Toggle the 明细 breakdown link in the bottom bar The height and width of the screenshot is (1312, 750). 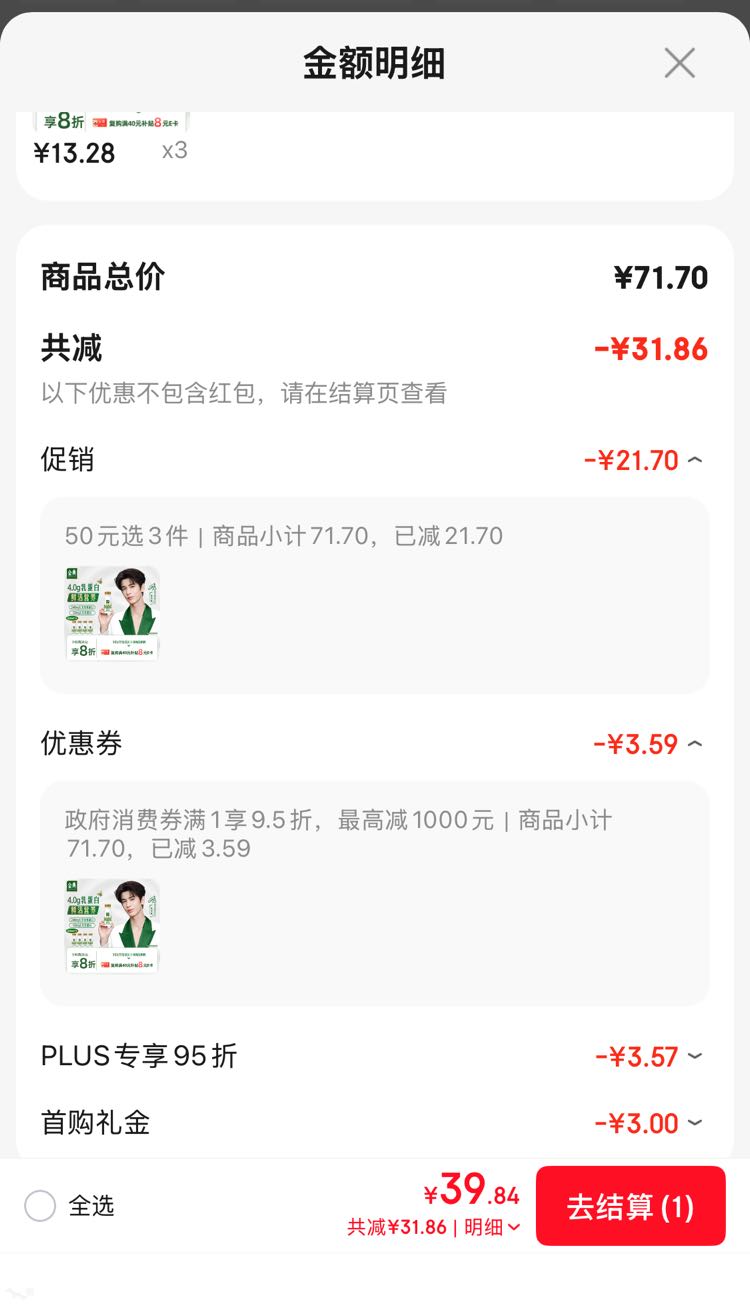coord(492,1227)
